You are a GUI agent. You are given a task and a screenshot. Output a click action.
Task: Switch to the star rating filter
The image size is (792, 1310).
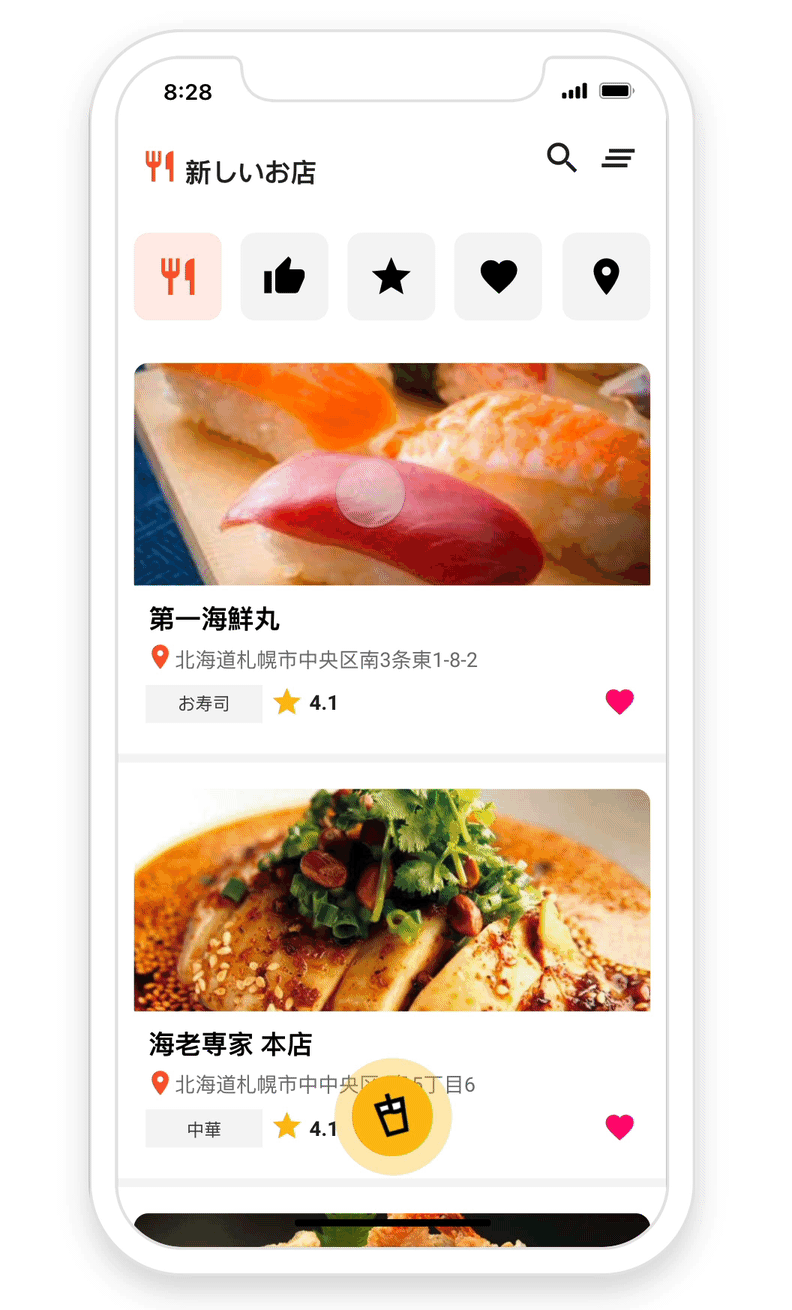[x=391, y=276]
